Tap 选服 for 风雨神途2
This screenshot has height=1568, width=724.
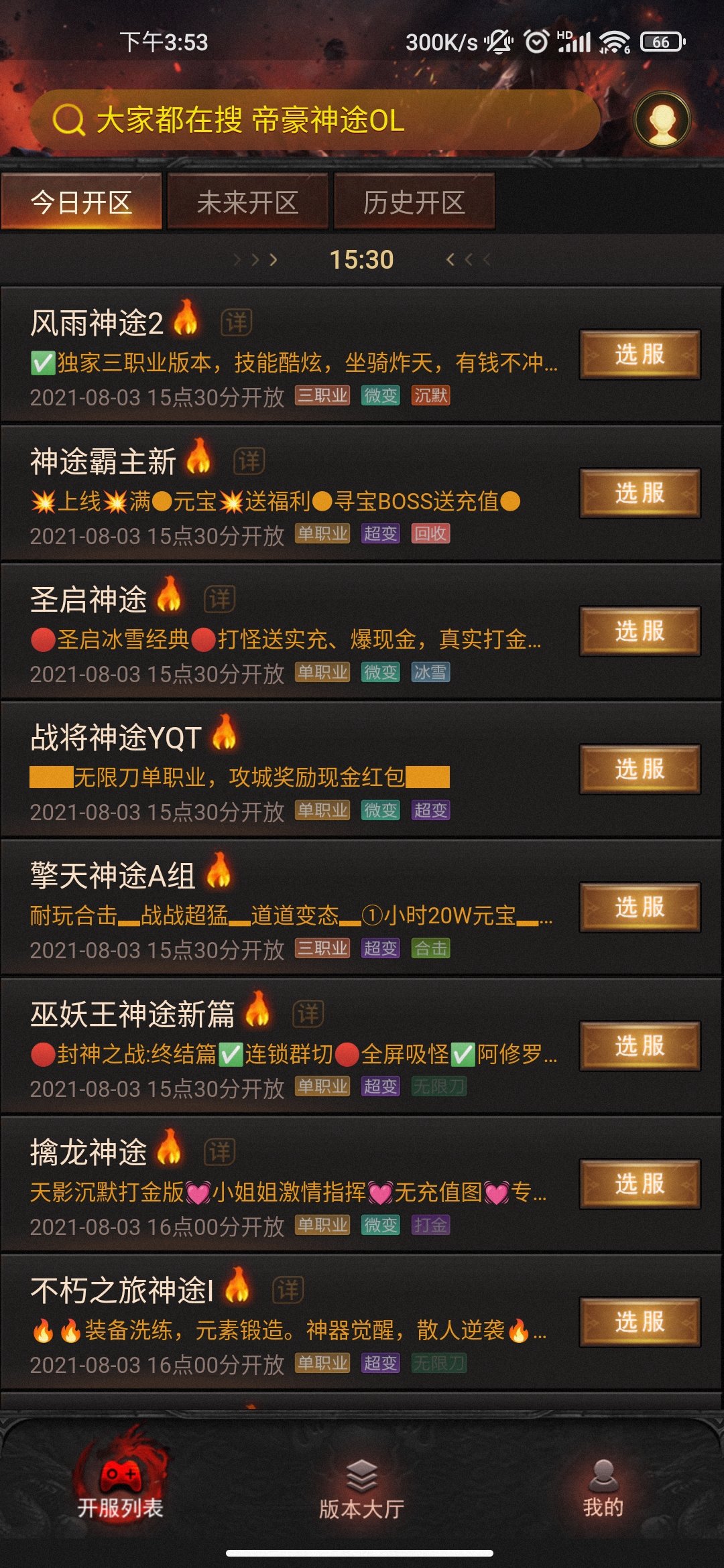[x=640, y=354]
